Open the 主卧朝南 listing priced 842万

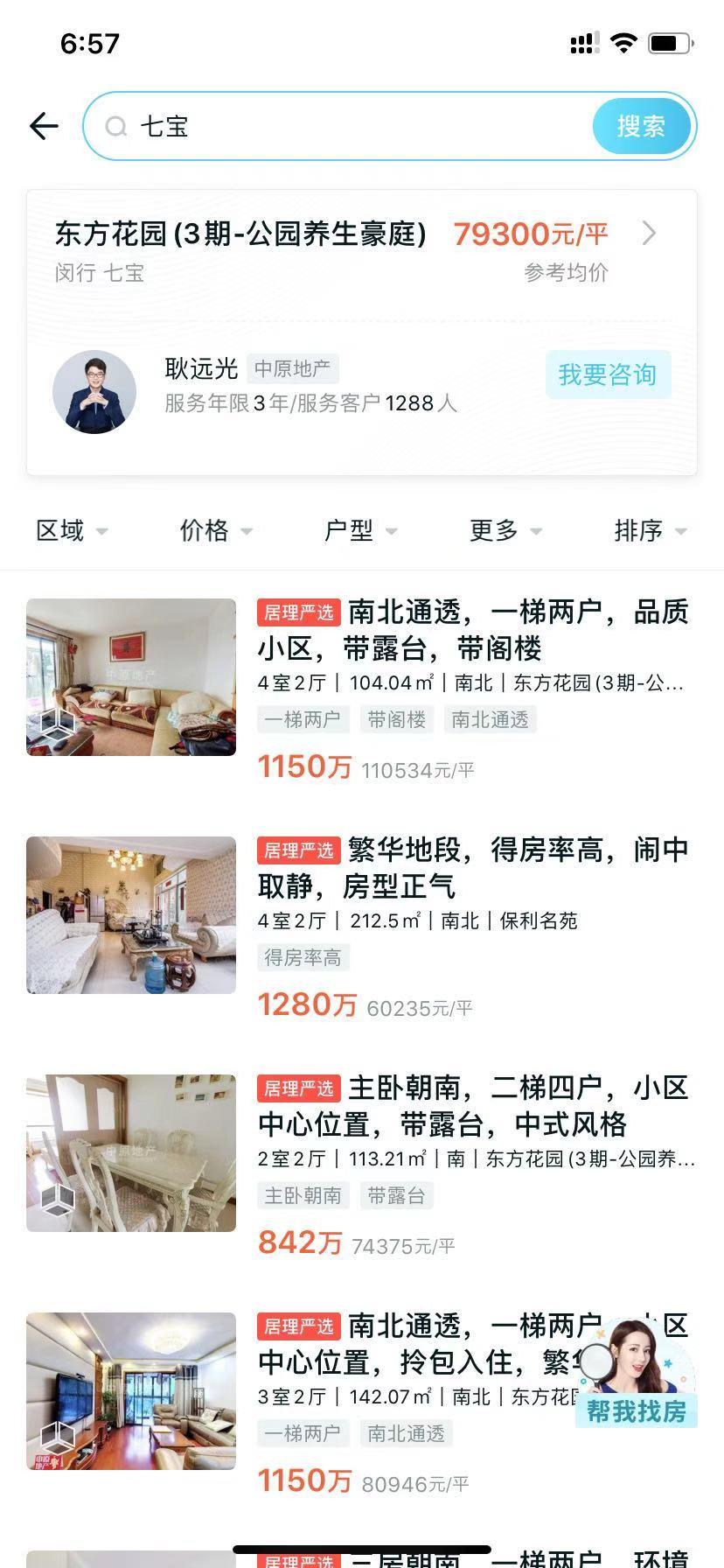[472, 1106]
